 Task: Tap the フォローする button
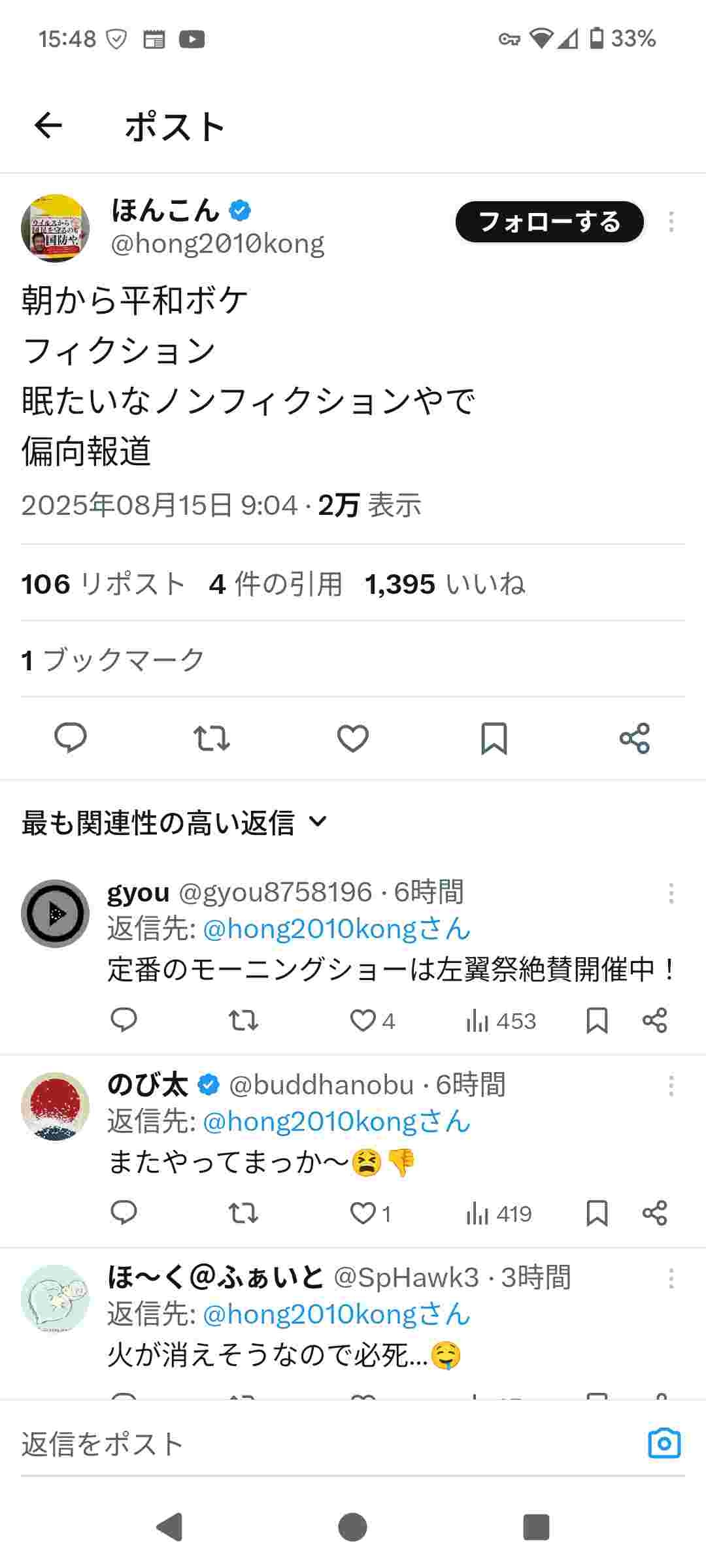point(549,222)
